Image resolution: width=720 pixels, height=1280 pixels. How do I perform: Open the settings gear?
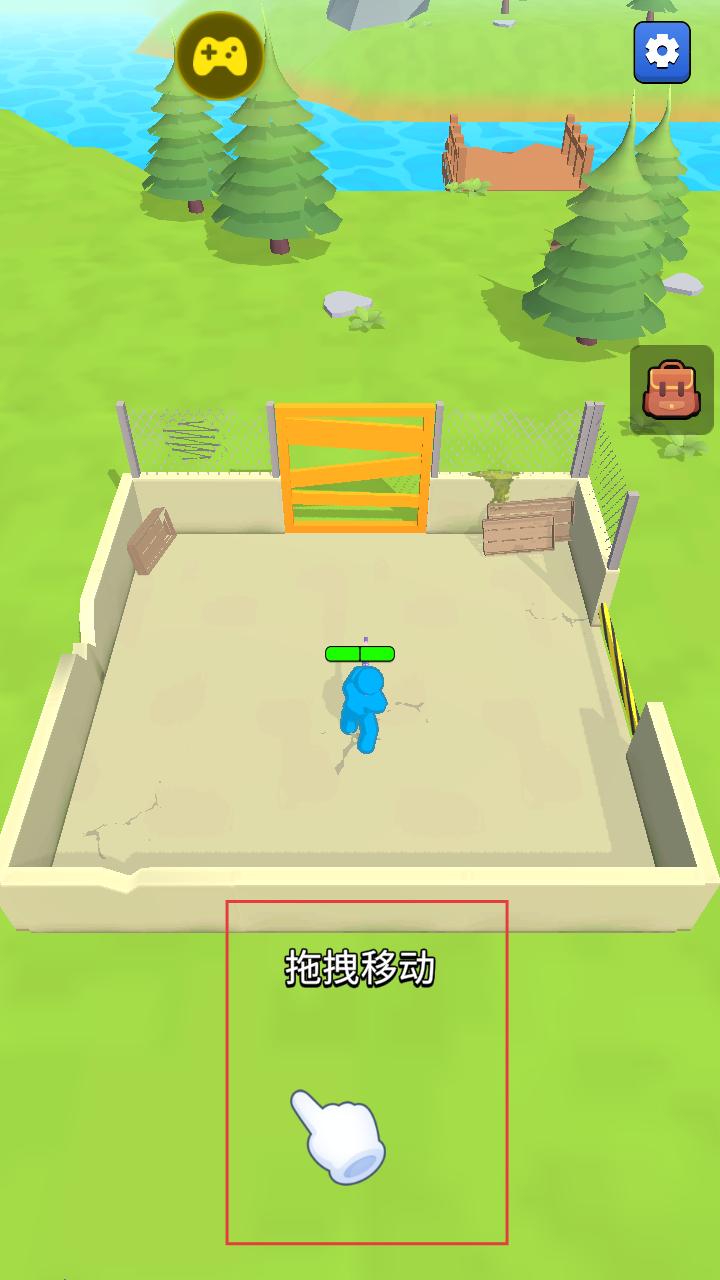(662, 52)
